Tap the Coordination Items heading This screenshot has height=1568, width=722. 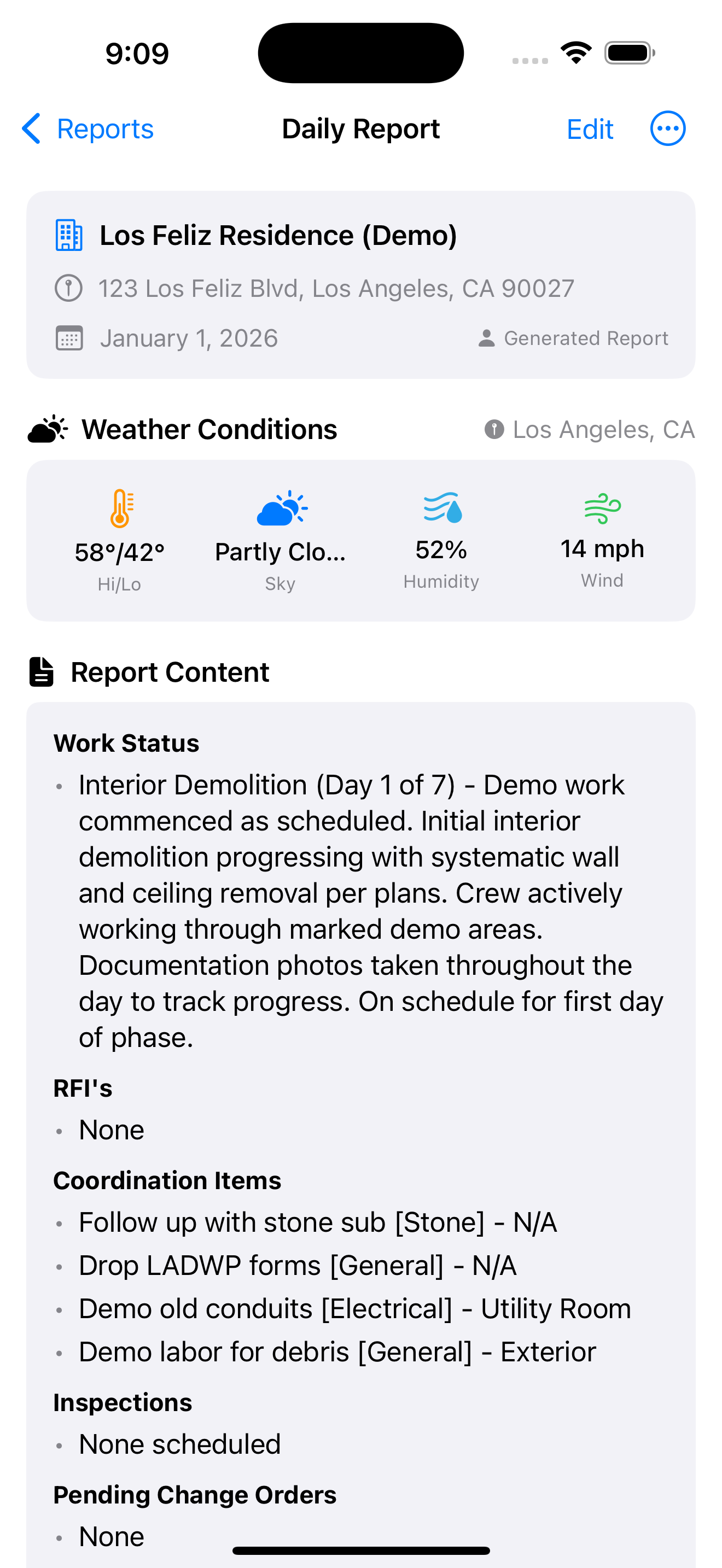167,1179
